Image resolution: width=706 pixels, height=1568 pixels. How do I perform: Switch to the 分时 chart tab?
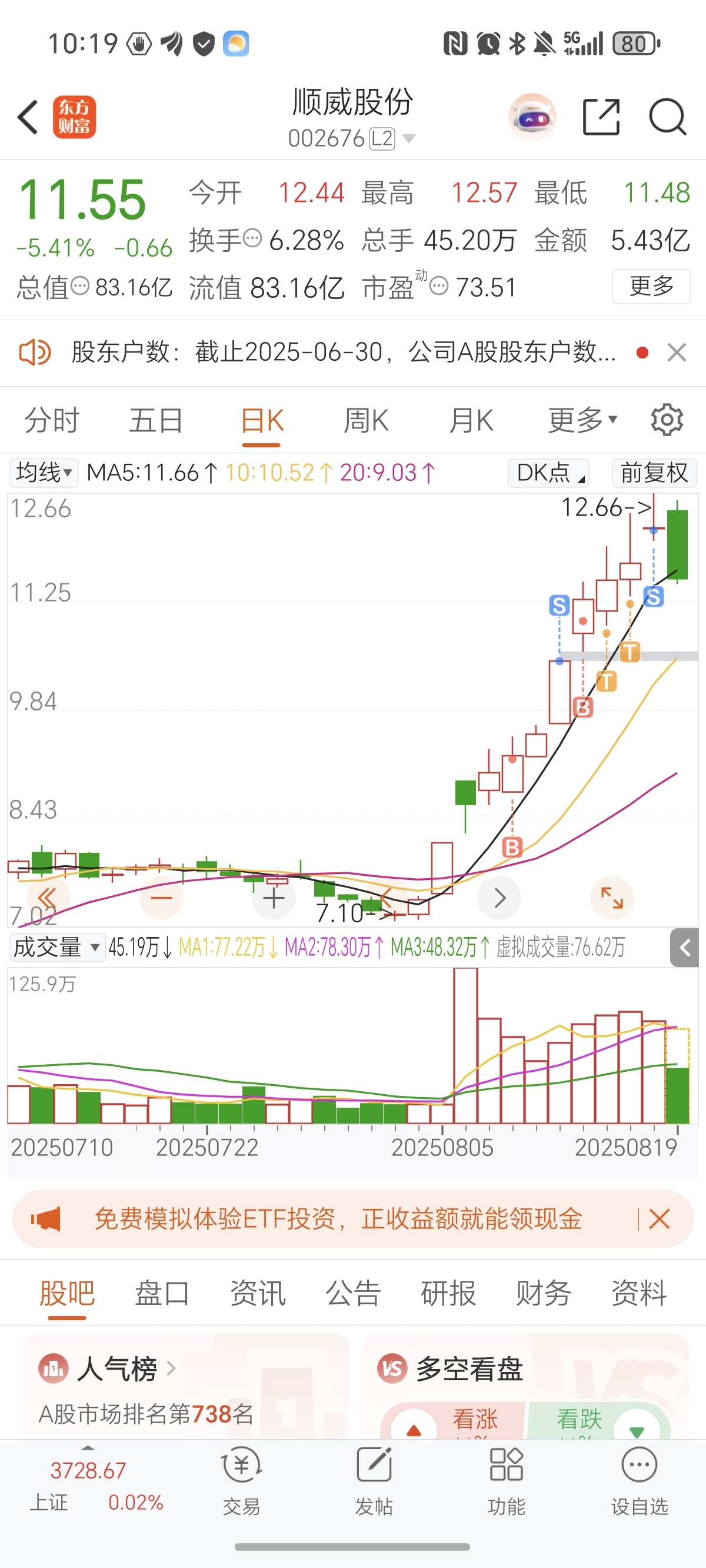pos(52,421)
